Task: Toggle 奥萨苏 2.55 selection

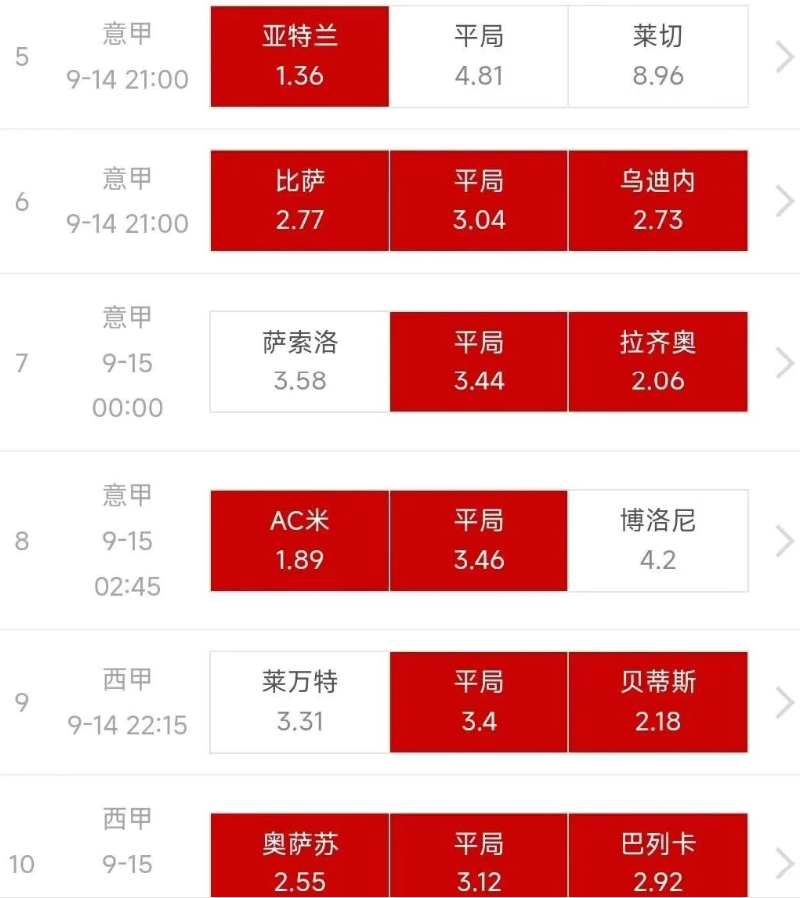Action: tap(299, 858)
